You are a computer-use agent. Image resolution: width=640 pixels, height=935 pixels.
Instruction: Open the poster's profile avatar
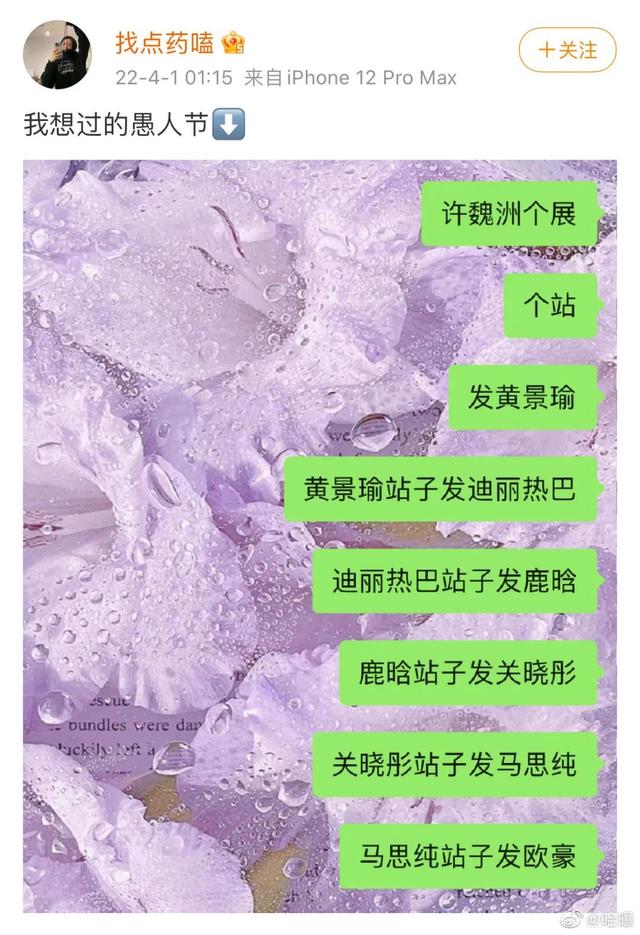[x=57, y=54]
